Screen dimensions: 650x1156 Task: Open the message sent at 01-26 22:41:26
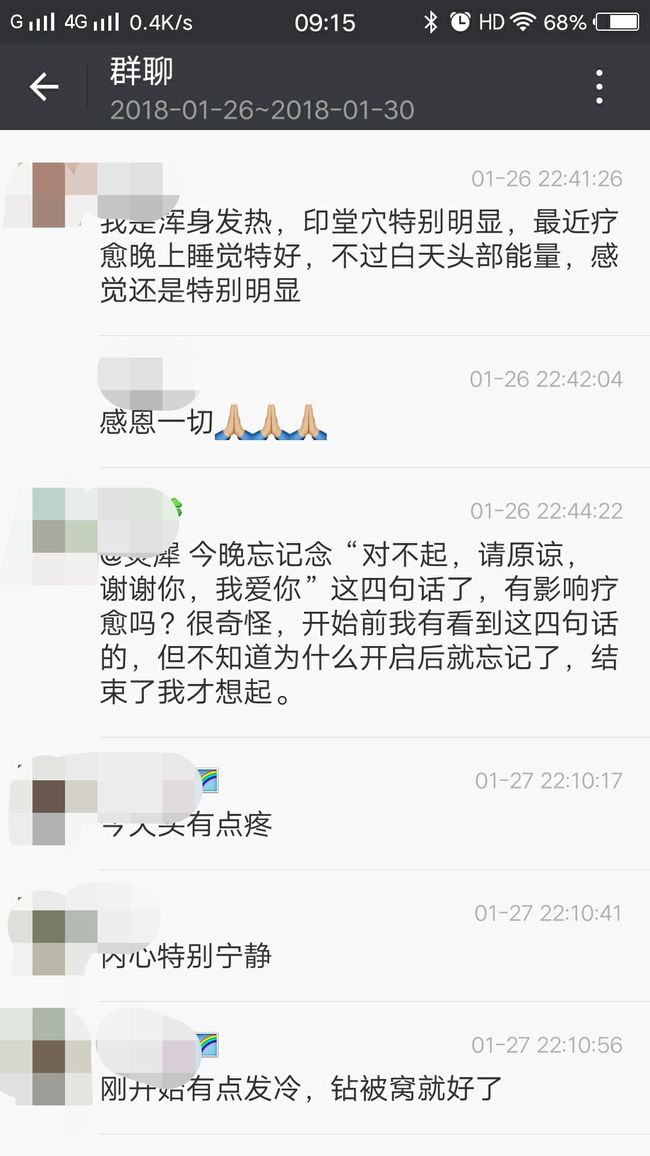[x=325, y=233]
